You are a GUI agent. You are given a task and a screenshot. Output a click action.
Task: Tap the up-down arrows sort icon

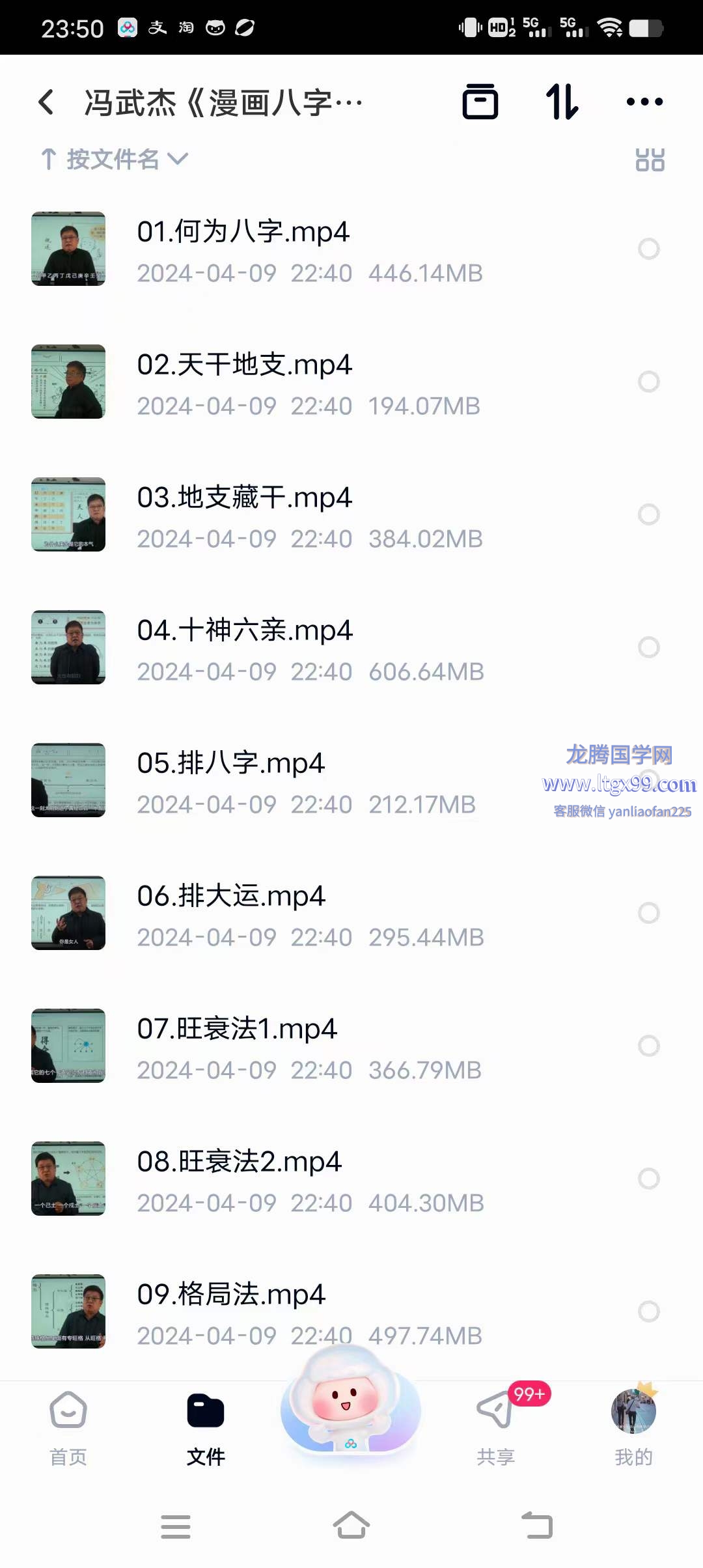[x=562, y=102]
